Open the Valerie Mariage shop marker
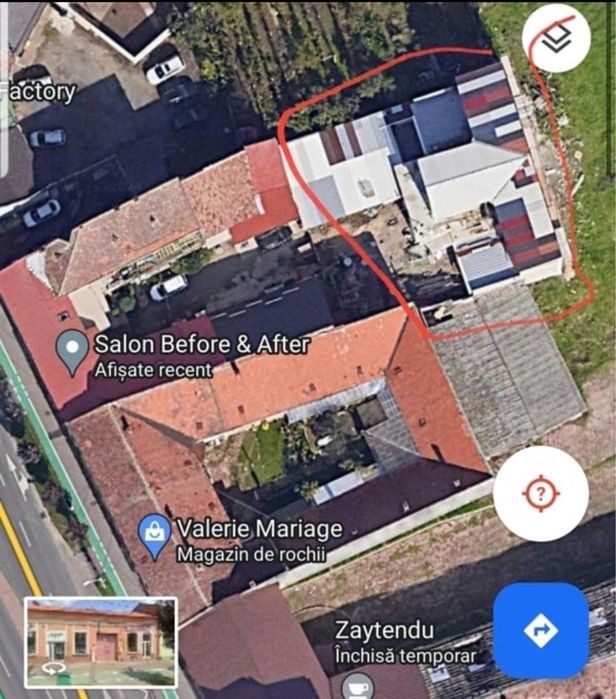Screen dimensions: 616x699 tap(155, 537)
